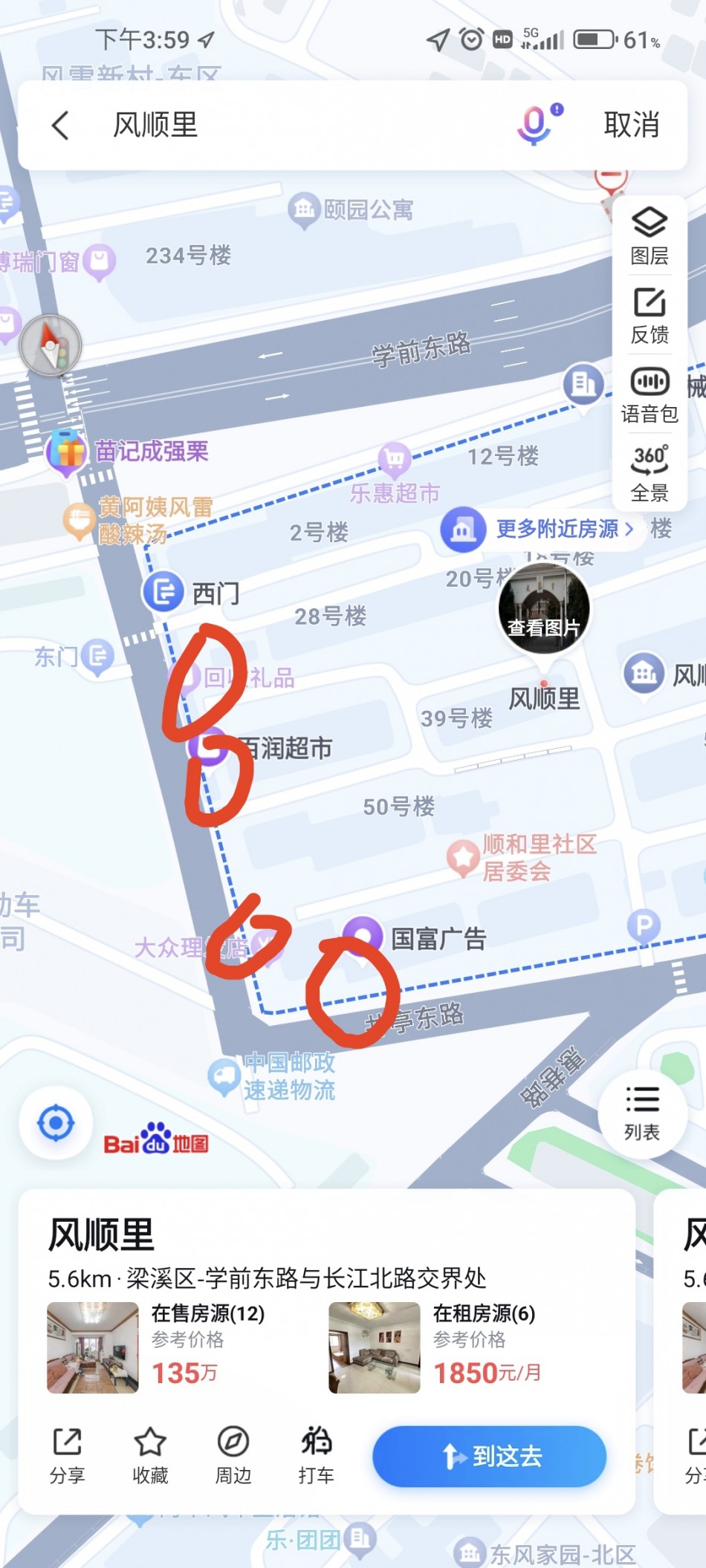Select the 西门 west gate marker
This screenshot has width=706, height=1568.
coord(164,592)
